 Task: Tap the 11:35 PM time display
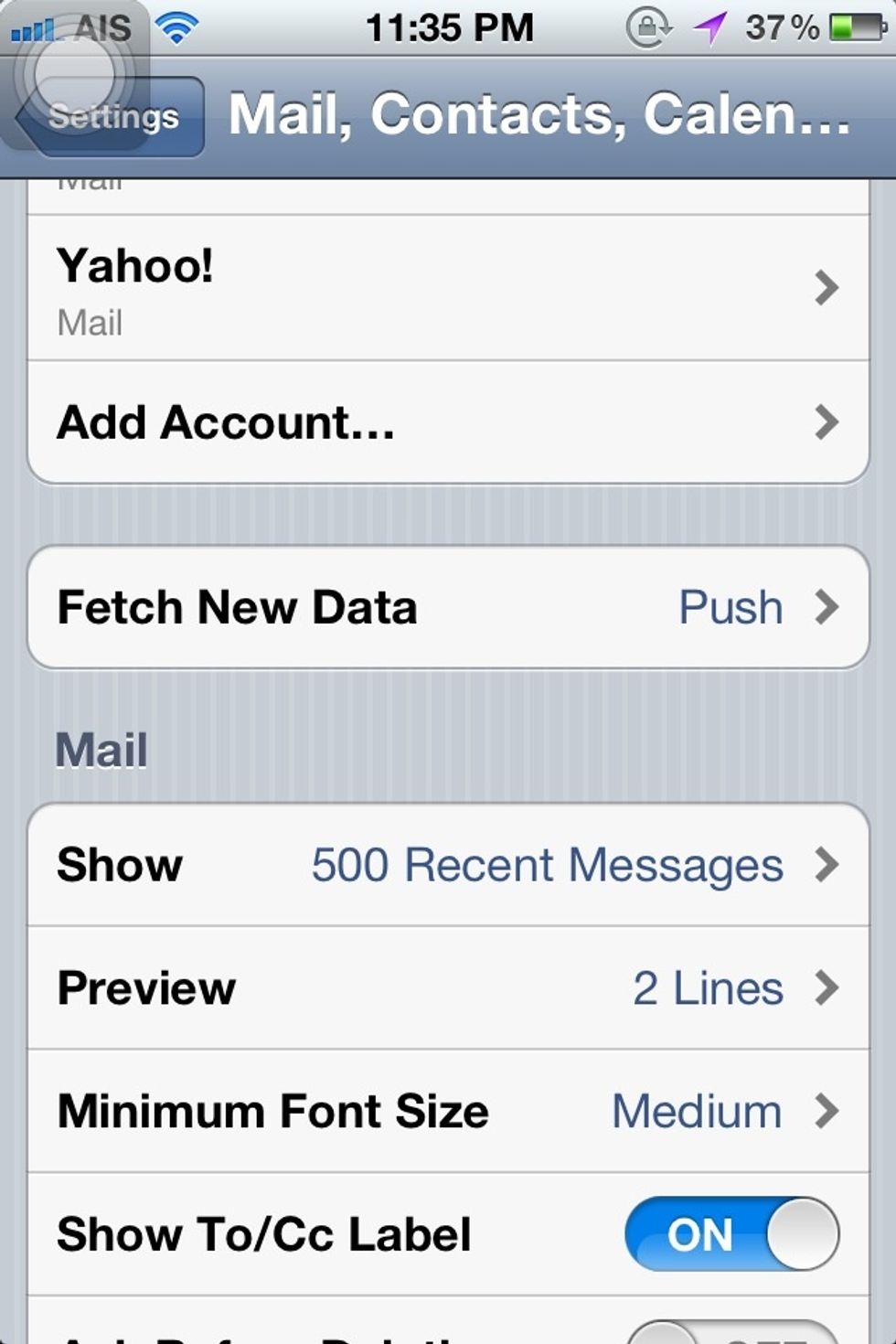tap(448, 26)
